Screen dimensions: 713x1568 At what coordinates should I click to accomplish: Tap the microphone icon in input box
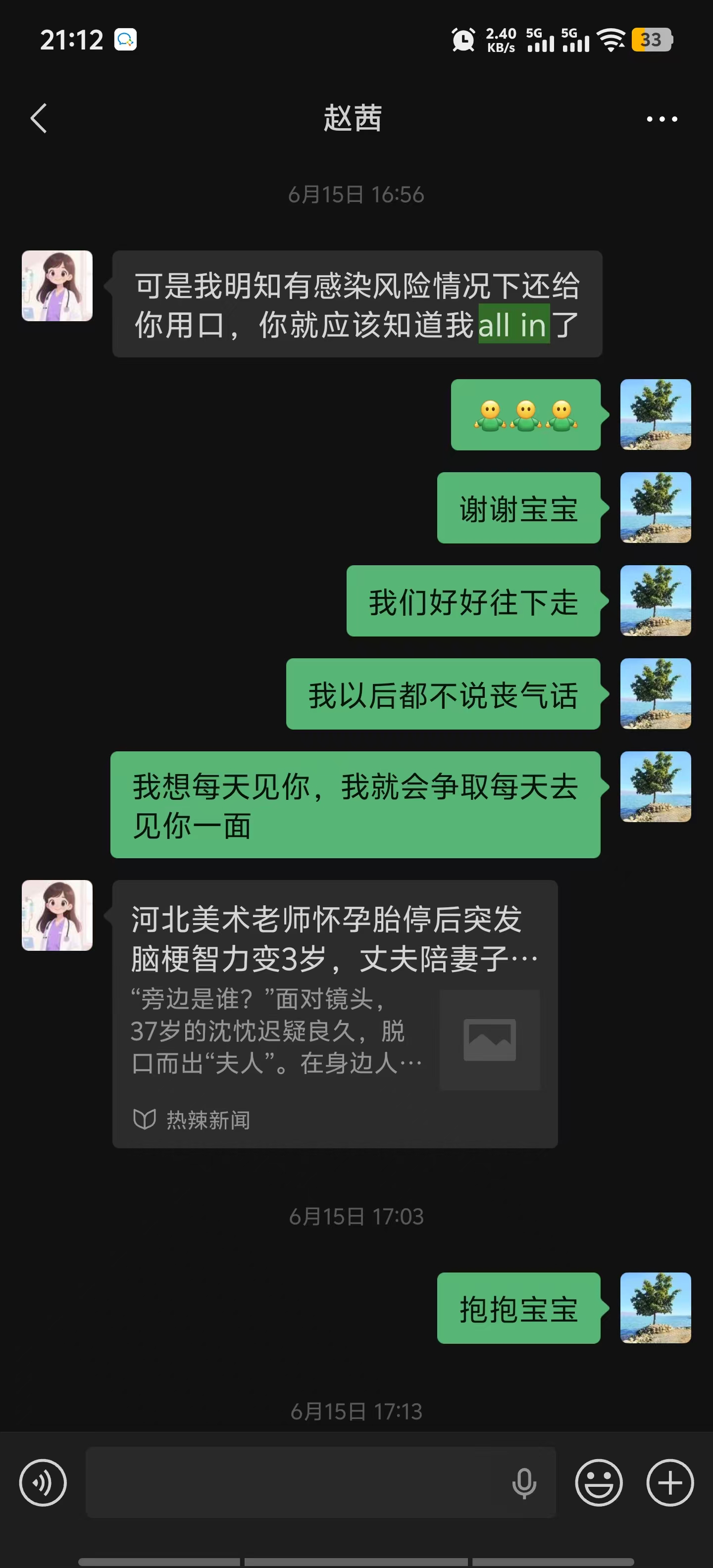pos(524,1483)
